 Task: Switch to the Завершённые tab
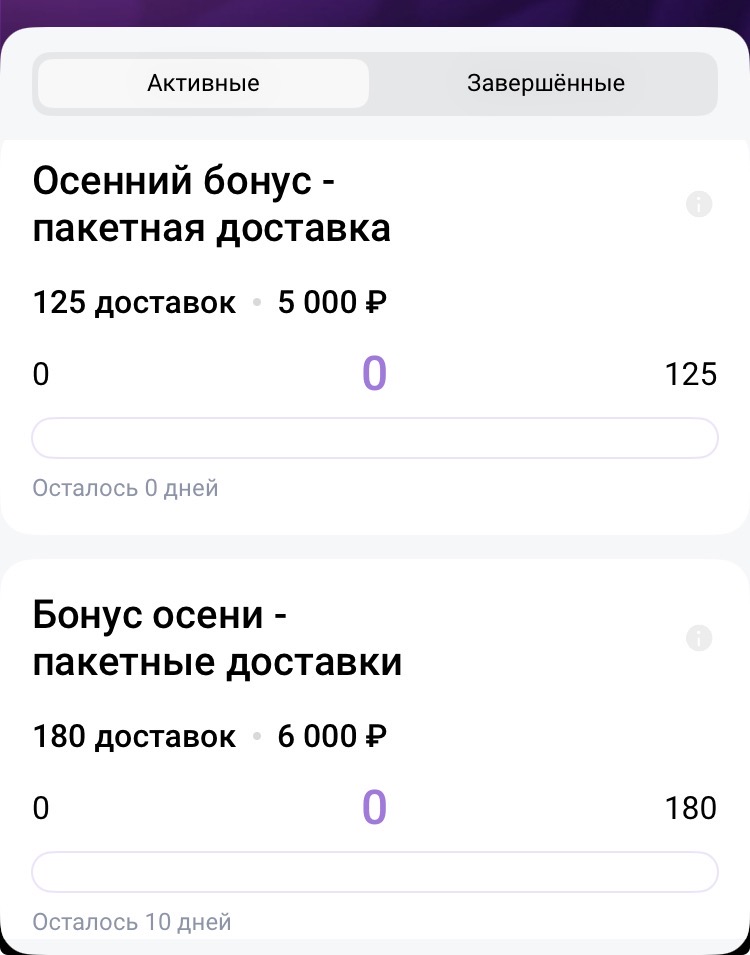545,84
